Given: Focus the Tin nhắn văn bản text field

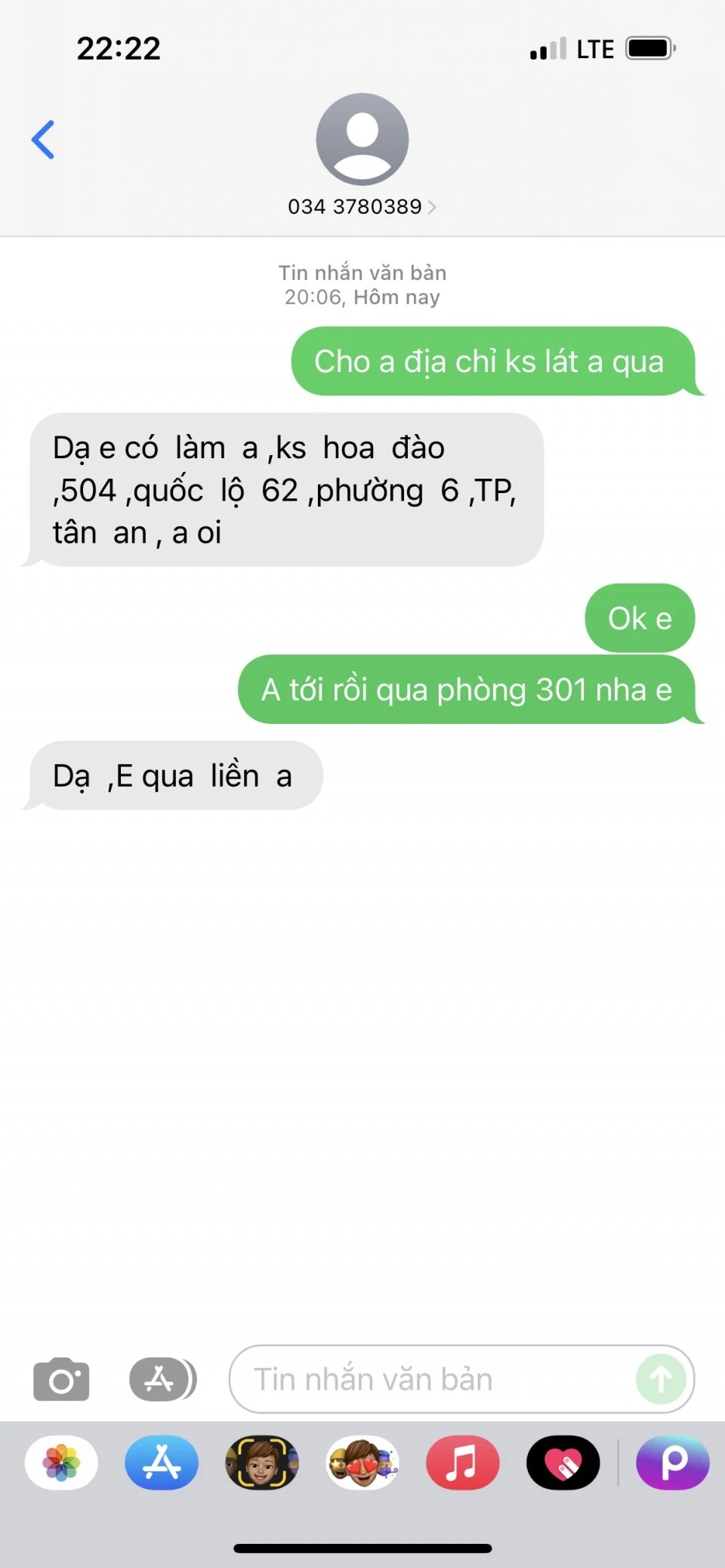Looking at the screenshot, I should tap(430, 1379).
